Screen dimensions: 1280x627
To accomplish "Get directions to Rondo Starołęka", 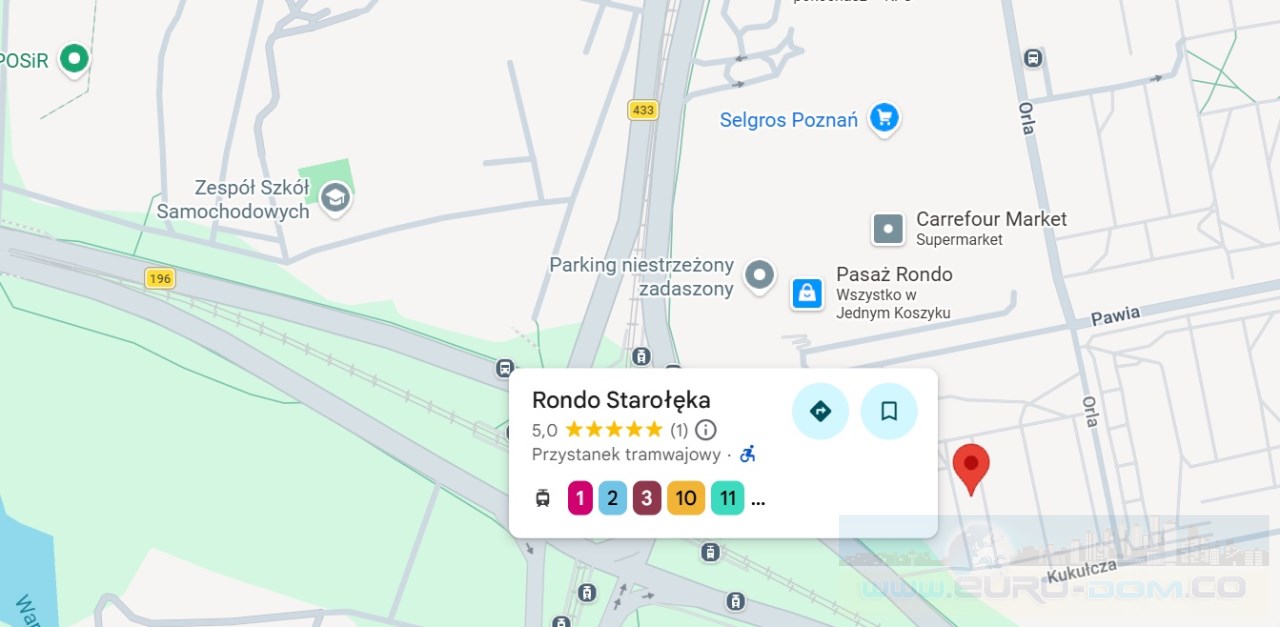I will tap(820, 411).
